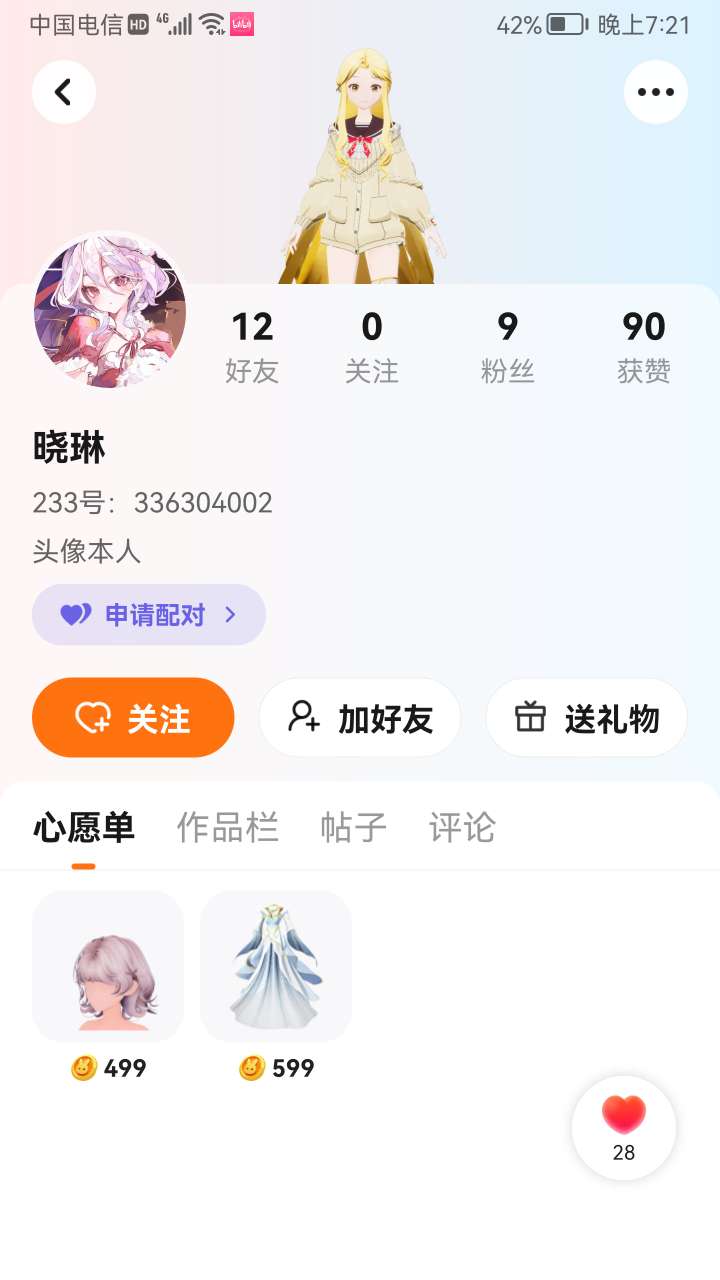This screenshot has height=1280, width=720.
Task: Switch to the 作品栏 tab
Action: pyautogui.click(x=228, y=828)
